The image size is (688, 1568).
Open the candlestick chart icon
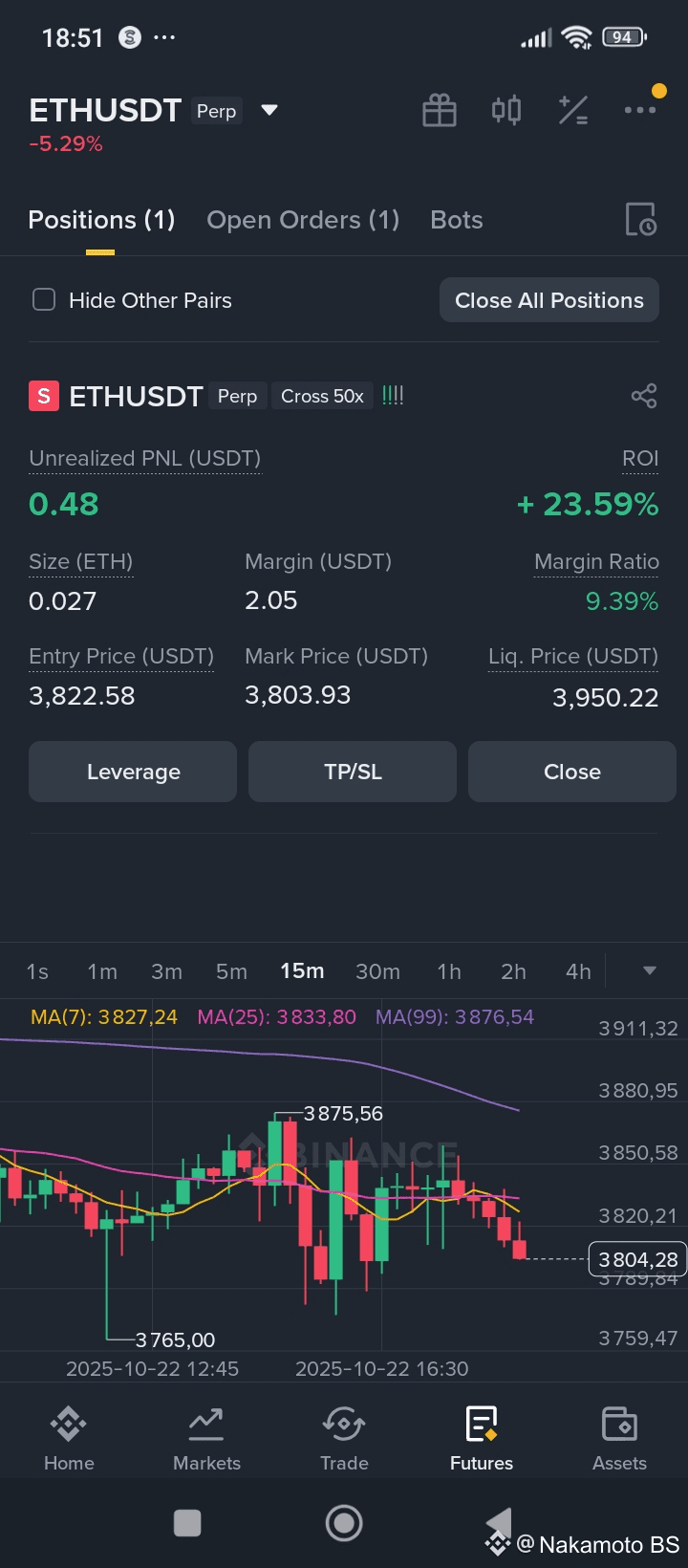(506, 111)
